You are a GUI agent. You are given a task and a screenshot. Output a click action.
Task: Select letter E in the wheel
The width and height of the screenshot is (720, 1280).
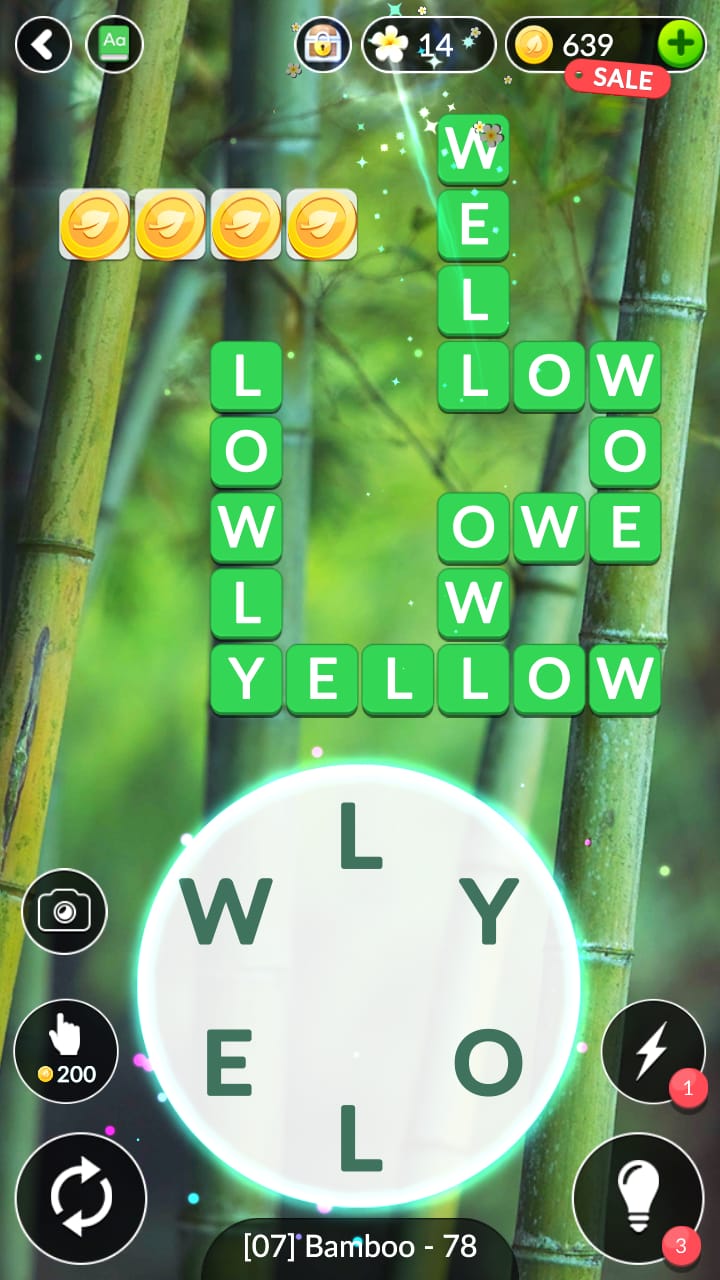click(228, 1061)
